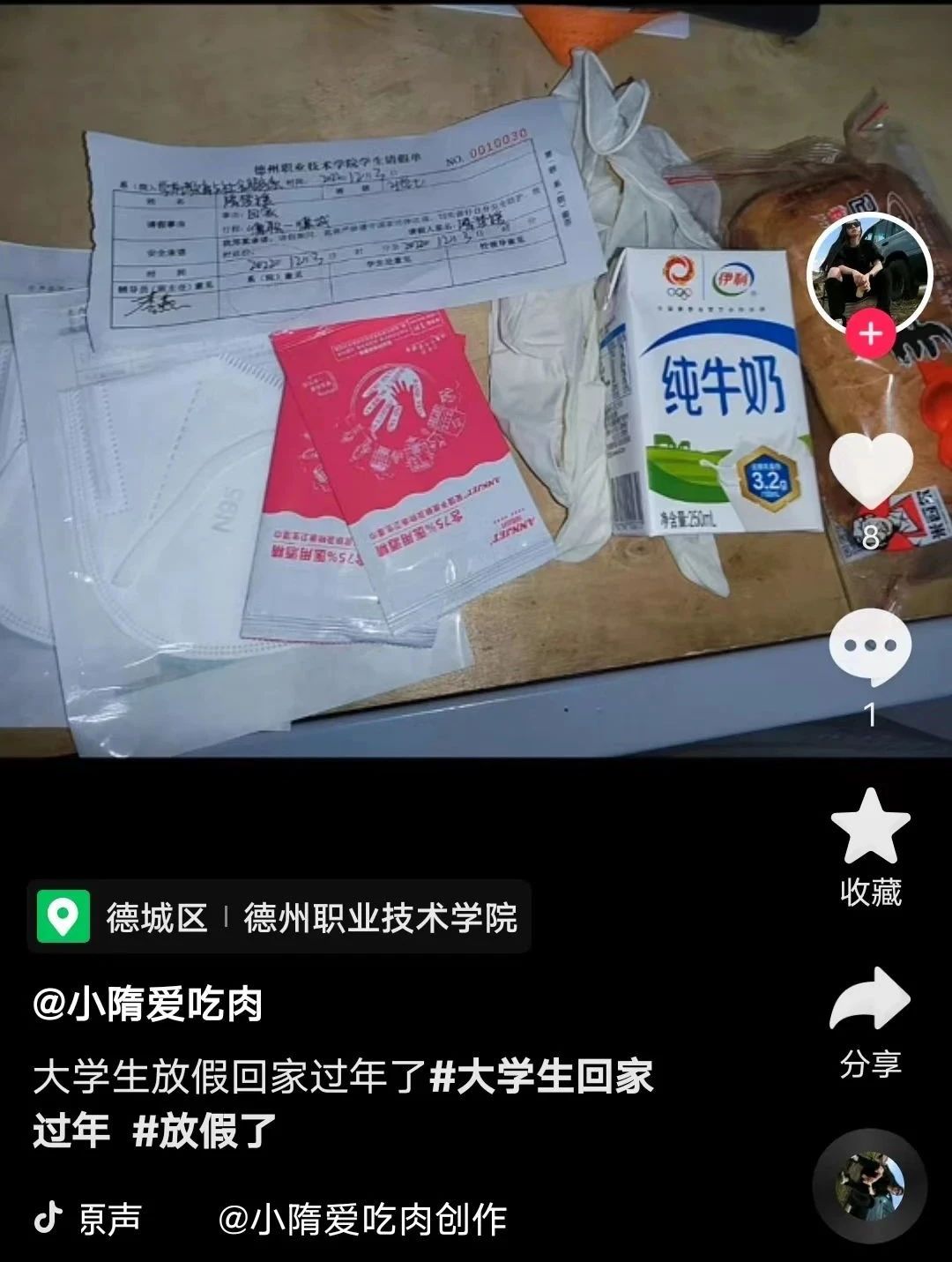Tap the 收藏 star to save the video

(870, 826)
